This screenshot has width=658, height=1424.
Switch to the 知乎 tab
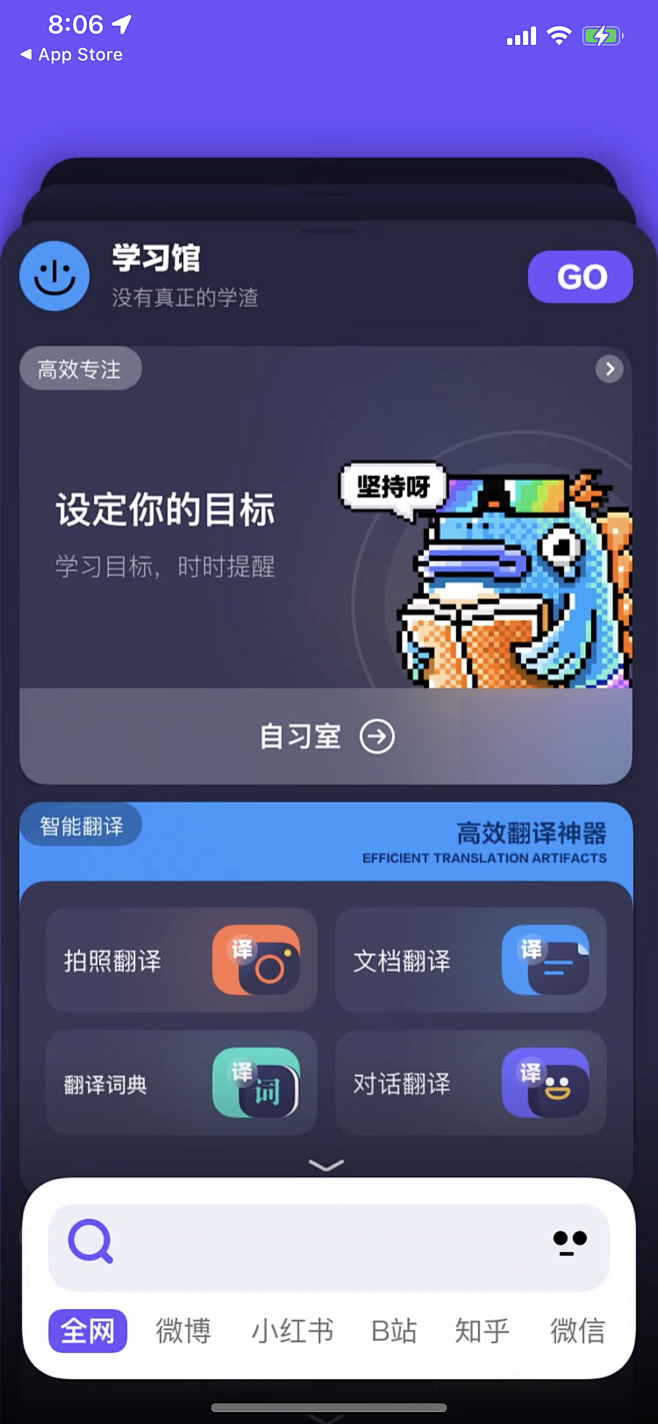[482, 1331]
